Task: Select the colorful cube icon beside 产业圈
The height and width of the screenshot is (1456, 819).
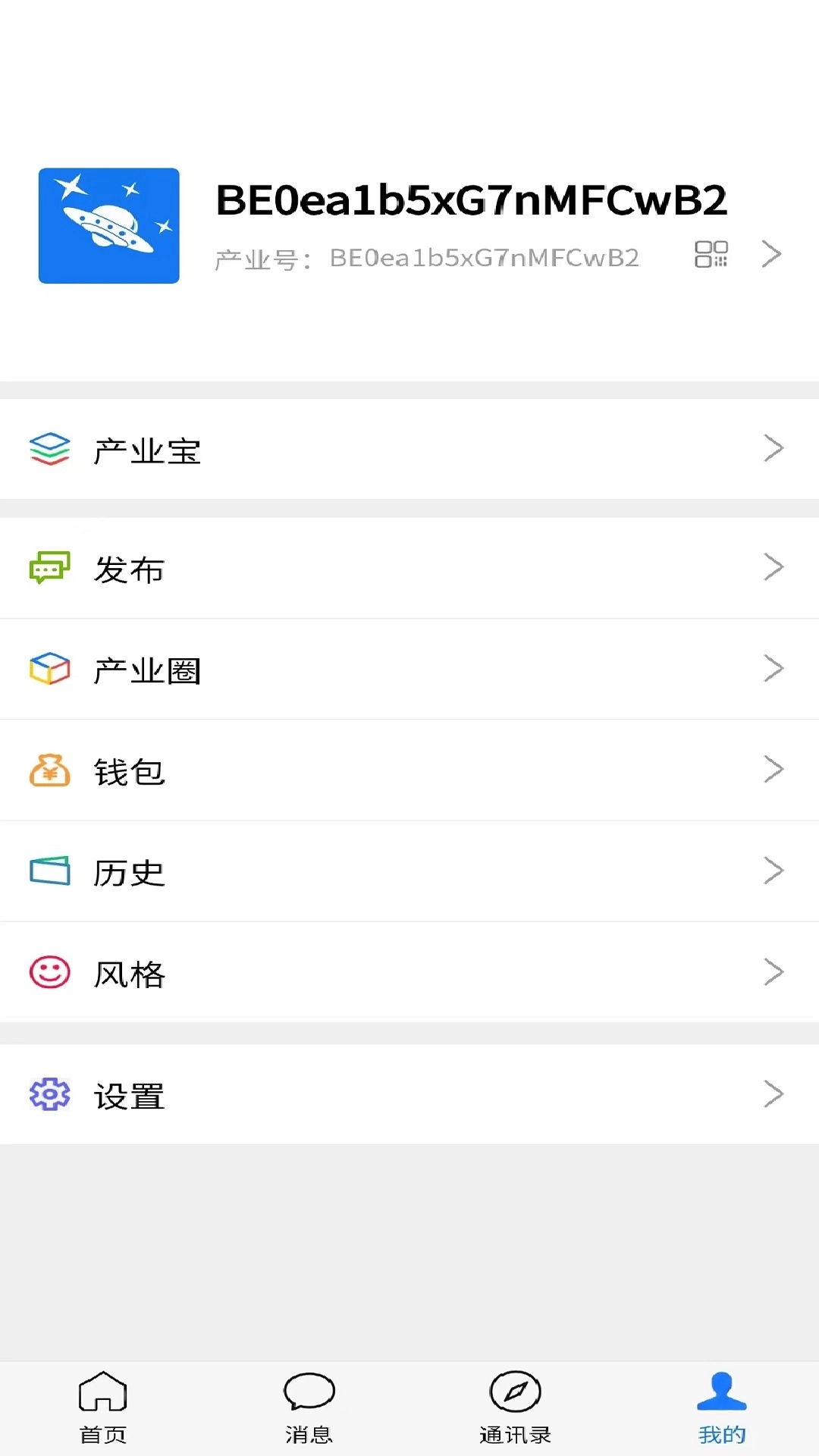Action: coord(49,668)
